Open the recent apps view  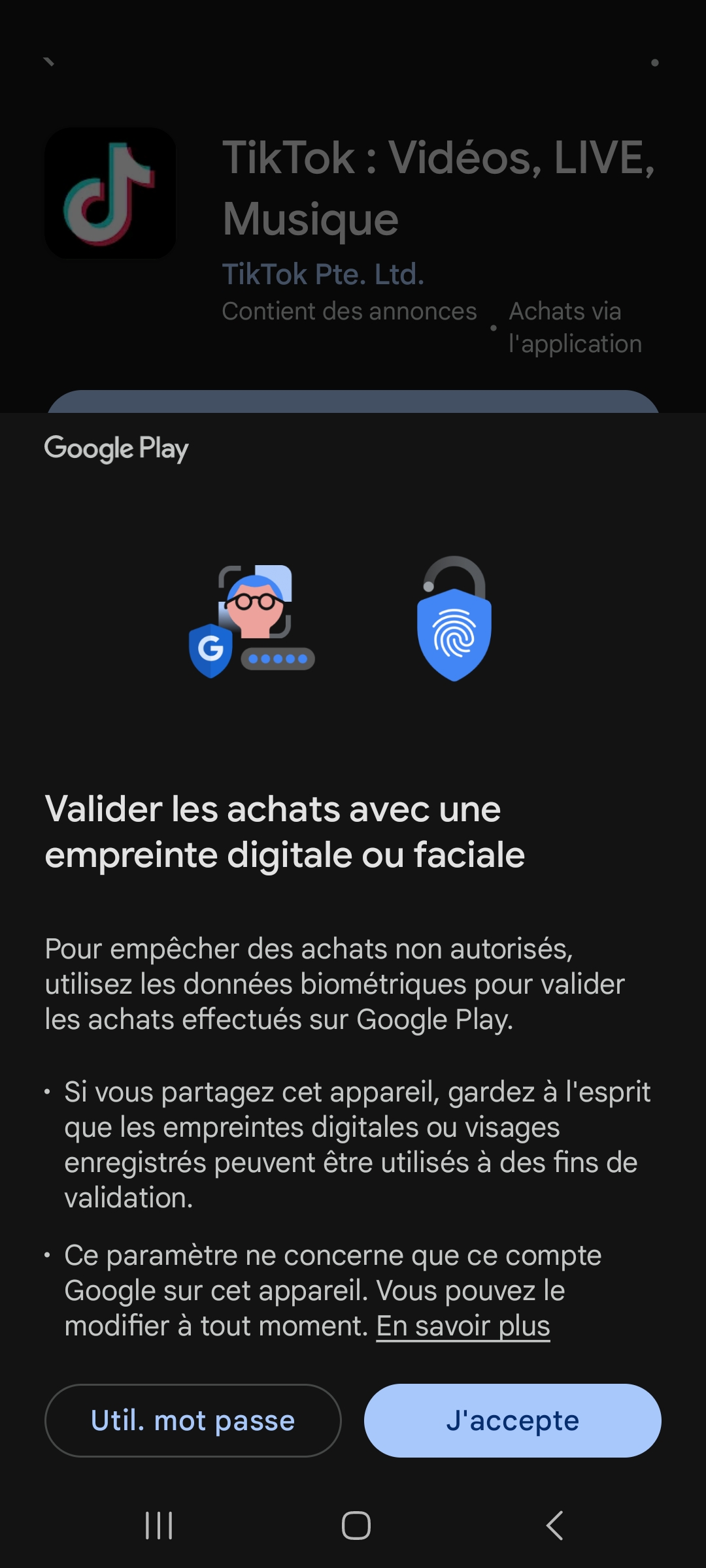pos(159,1526)
